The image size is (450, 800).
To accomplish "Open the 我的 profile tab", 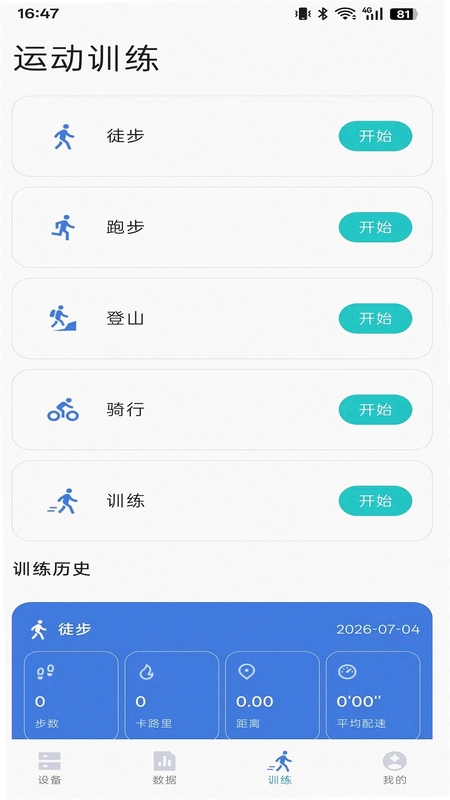I will 394,768.
